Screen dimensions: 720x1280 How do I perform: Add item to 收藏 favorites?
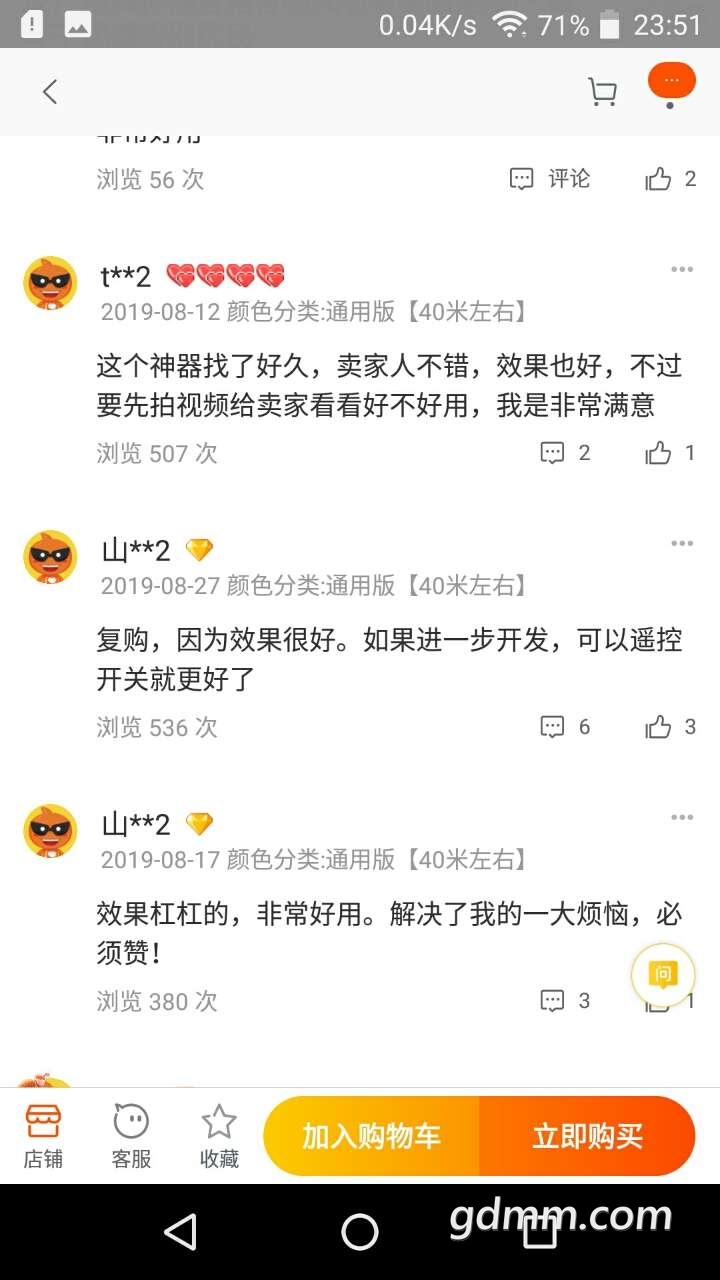coord(219,1135)
